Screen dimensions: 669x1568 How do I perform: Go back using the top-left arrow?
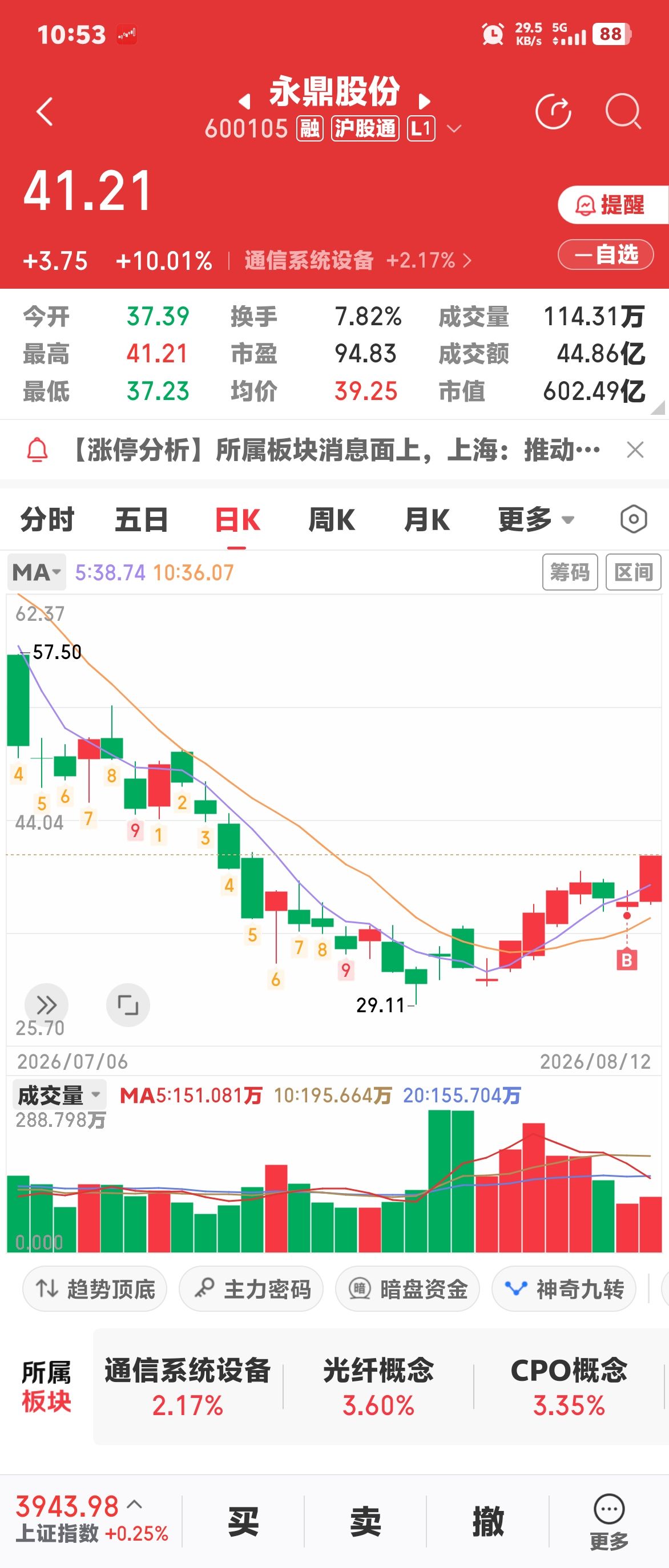(x=45, y=112)
